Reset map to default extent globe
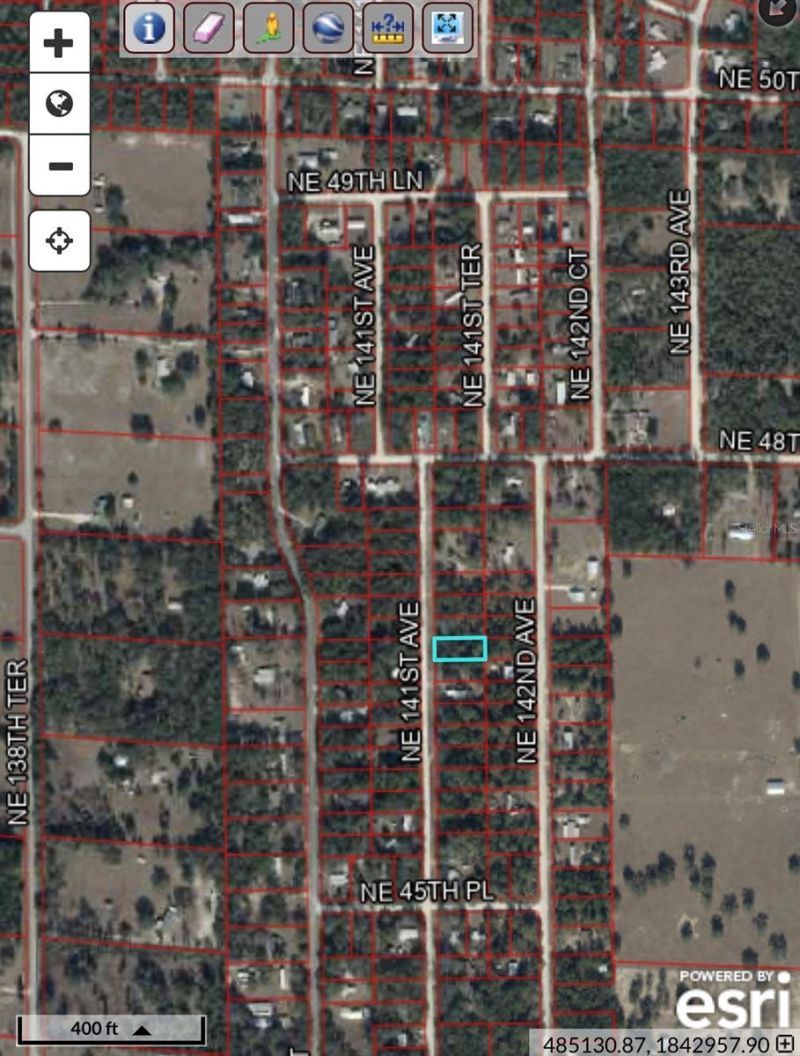Viewport: 800px width, 1056px height. coord(60,103)
